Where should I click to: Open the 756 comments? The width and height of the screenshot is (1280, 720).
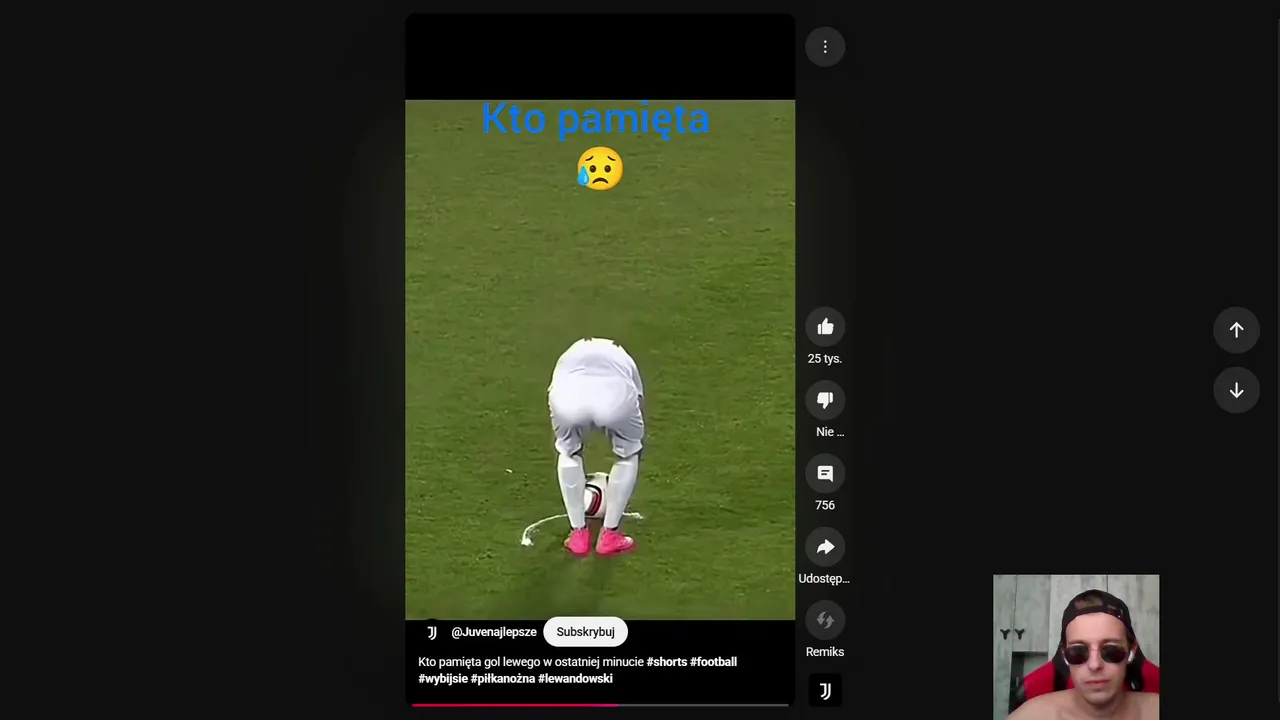click(x=825, y=474)
